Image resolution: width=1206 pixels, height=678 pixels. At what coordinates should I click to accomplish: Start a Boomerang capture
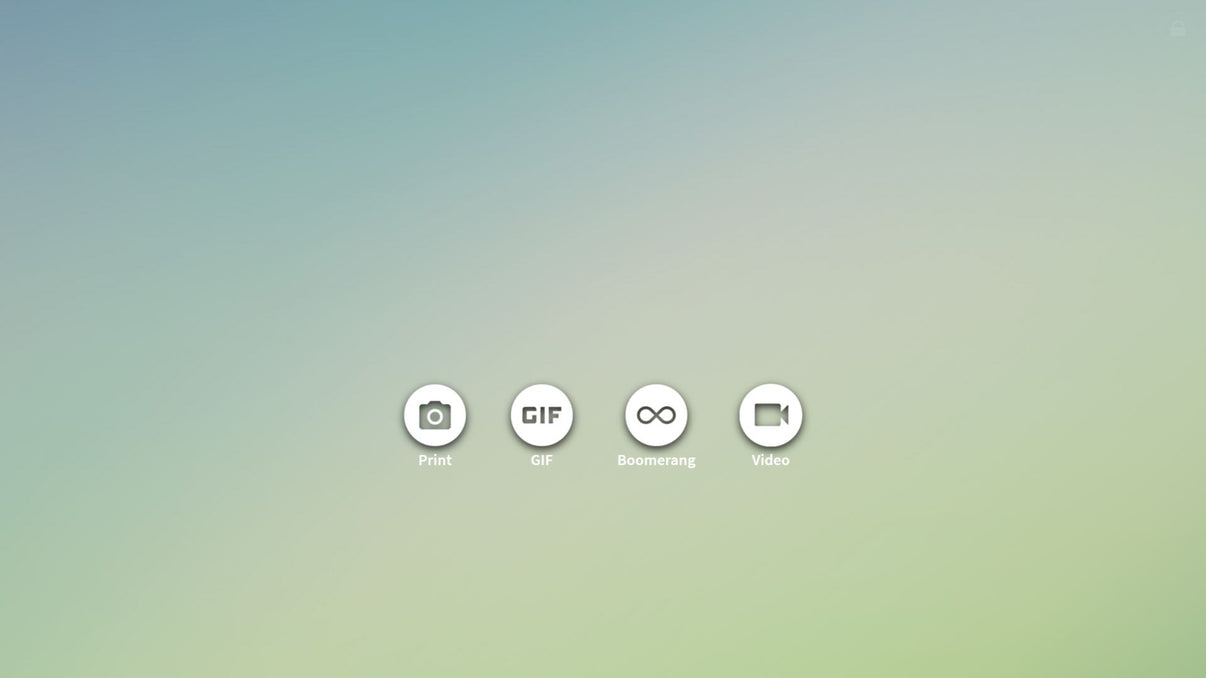[656, 415]
